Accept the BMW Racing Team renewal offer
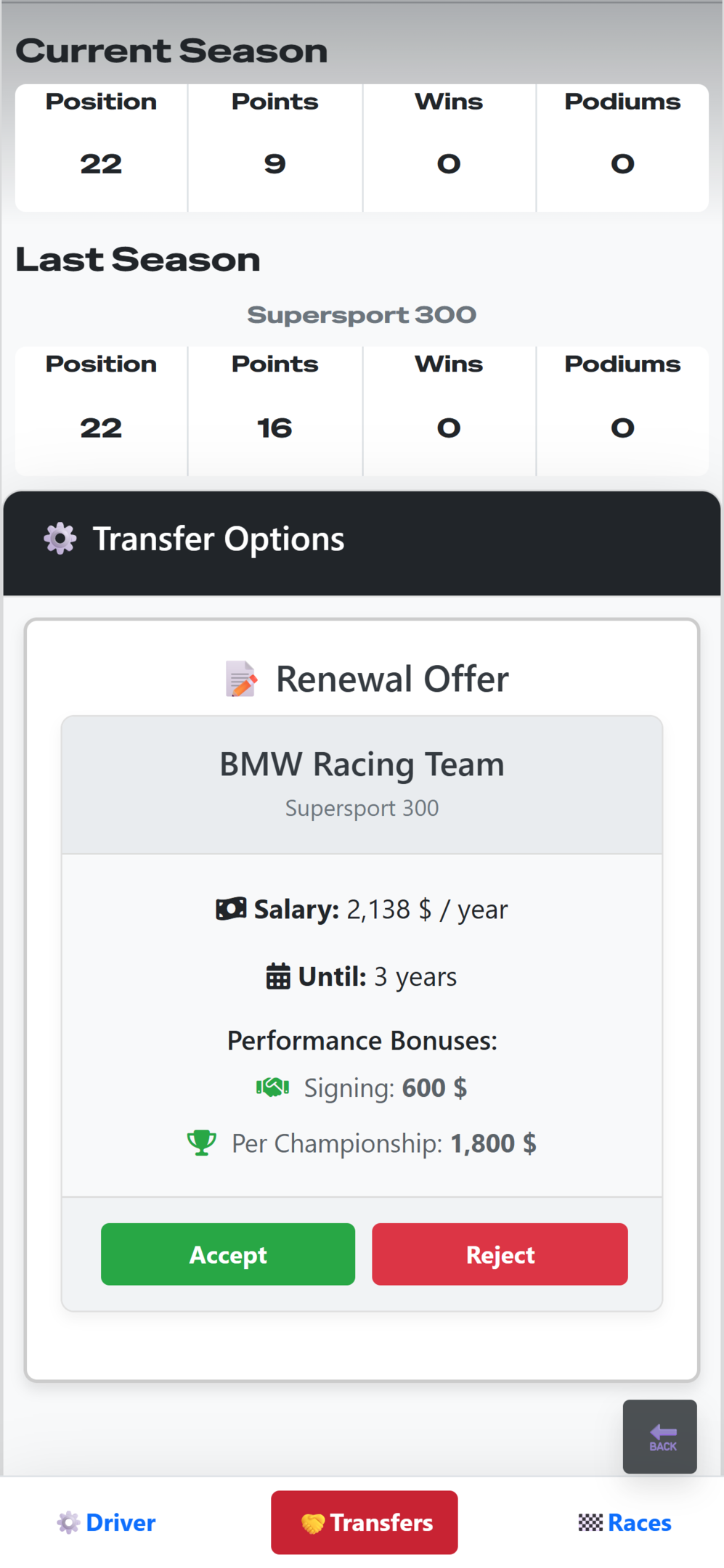 click(228, 1254)
